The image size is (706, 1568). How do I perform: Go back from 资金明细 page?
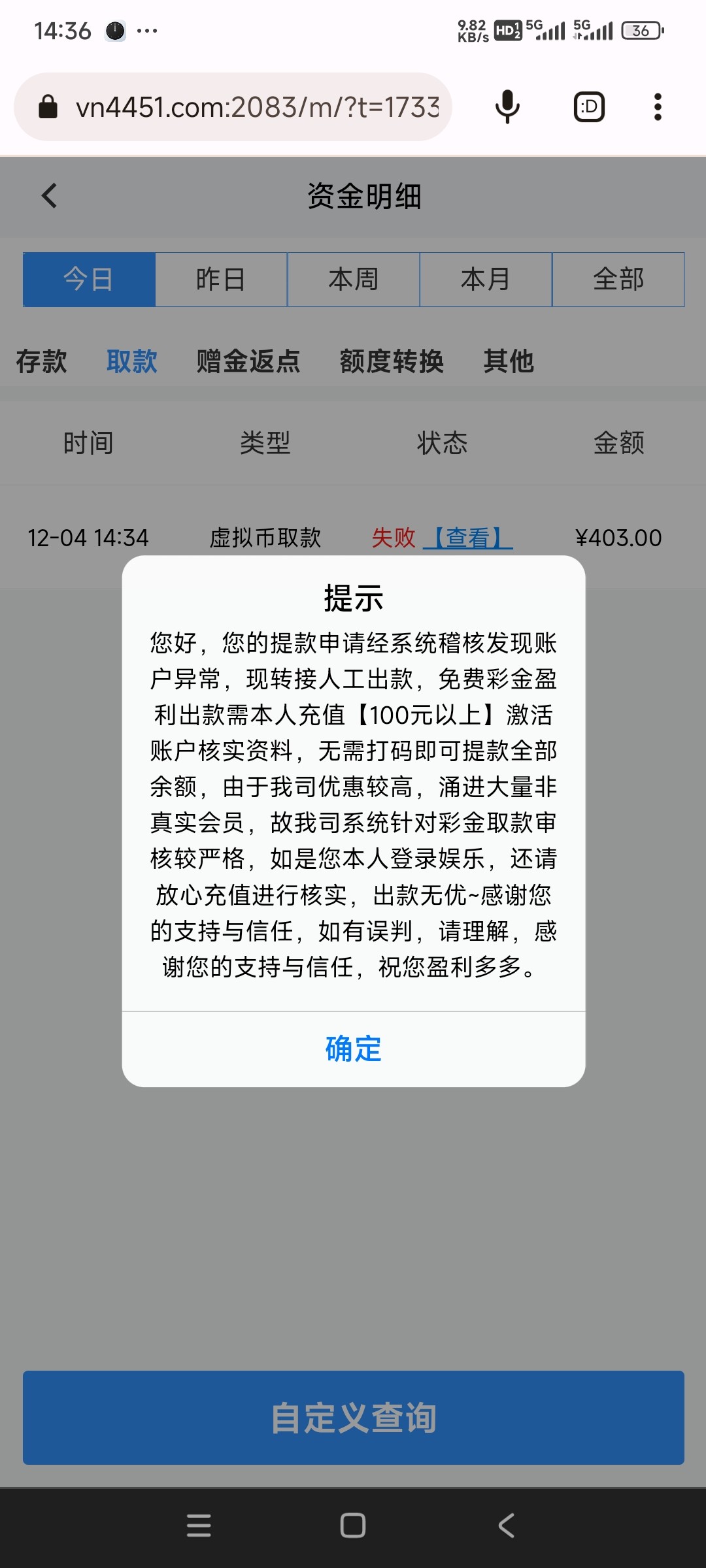click(50, 195)
